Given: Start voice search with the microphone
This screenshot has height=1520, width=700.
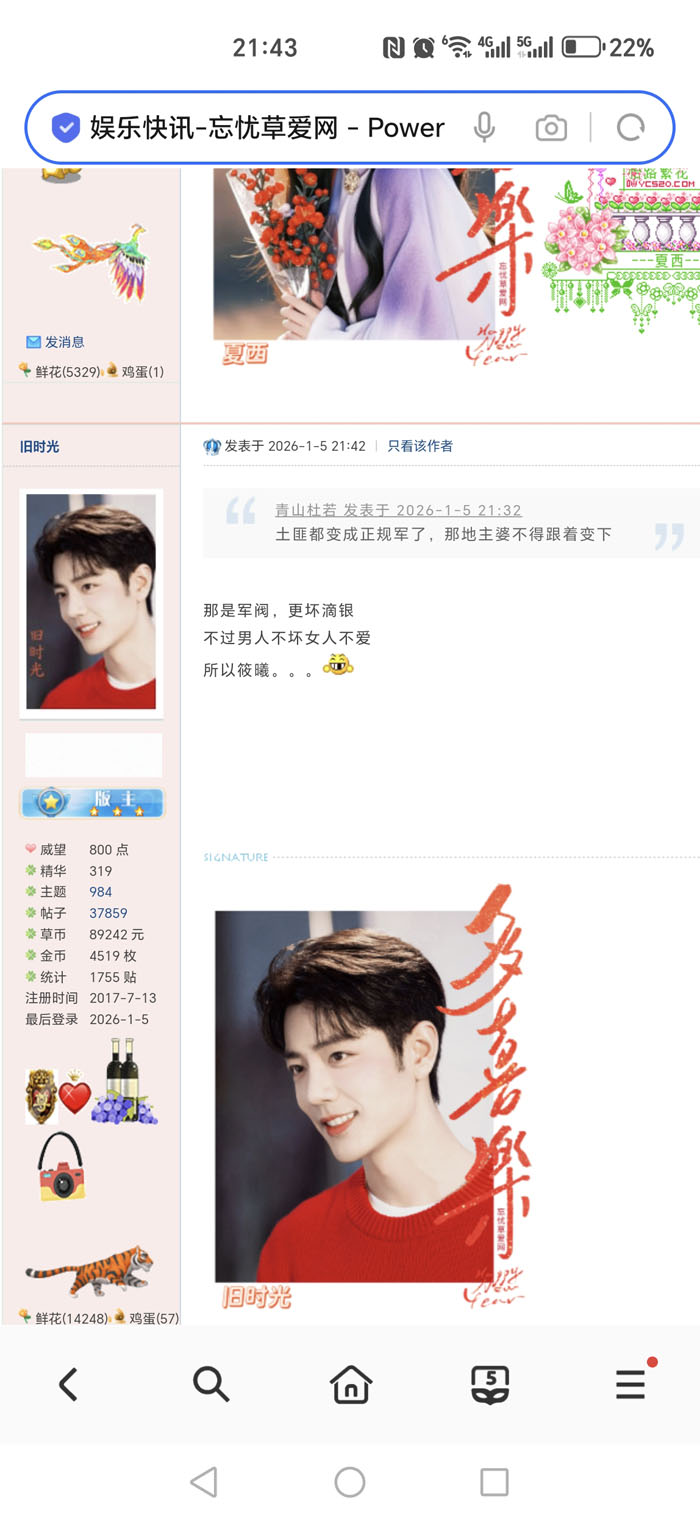Looking at the screenshot, I should 485,128.
